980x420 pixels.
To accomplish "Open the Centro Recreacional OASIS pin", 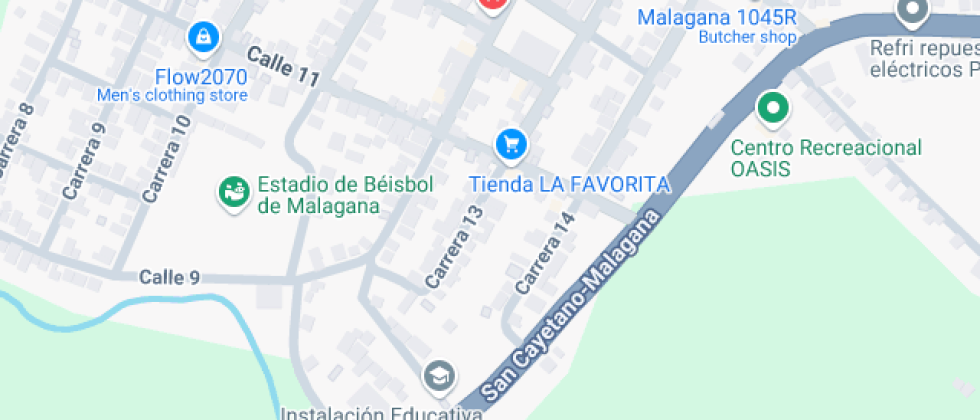I will pos(773,109).
